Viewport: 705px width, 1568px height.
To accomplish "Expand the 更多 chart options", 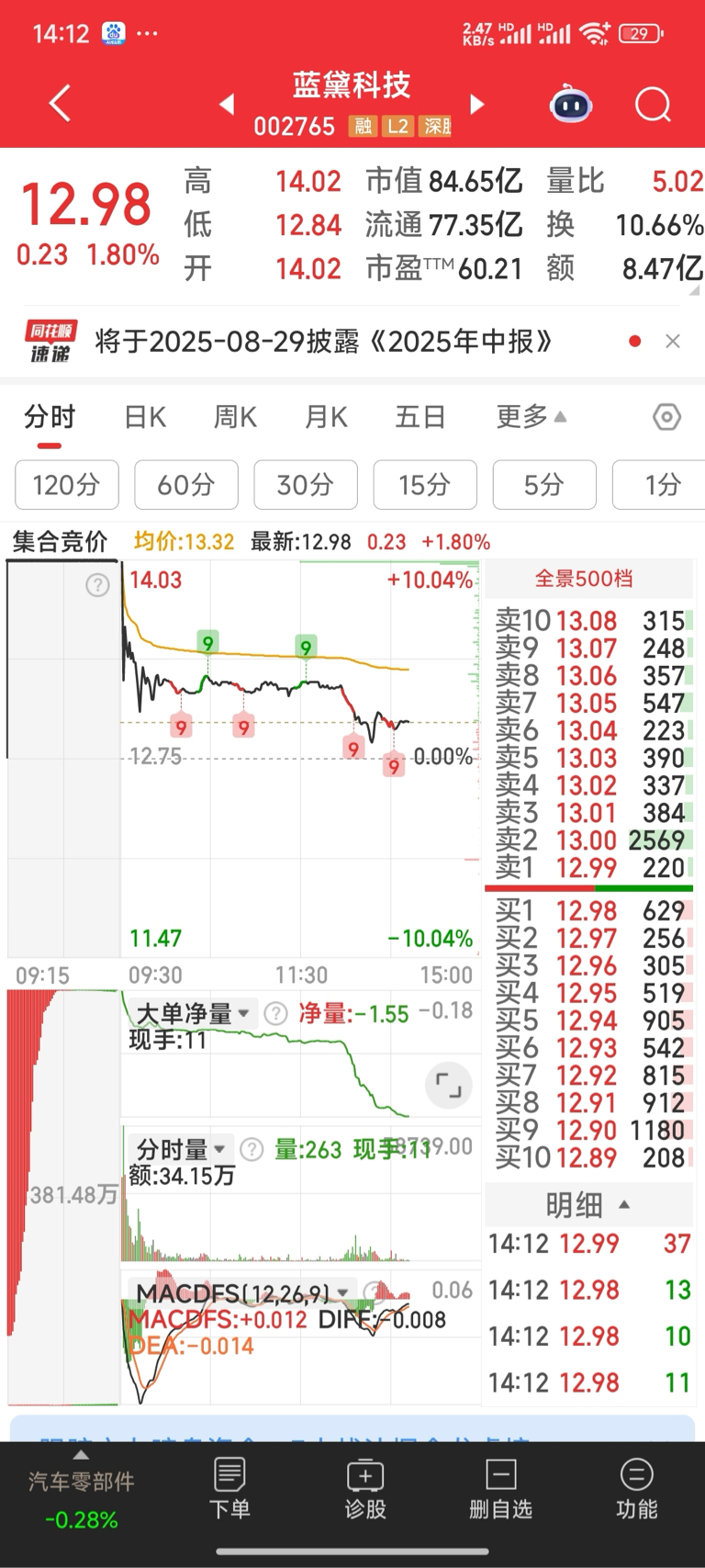I will click(531, 417).
